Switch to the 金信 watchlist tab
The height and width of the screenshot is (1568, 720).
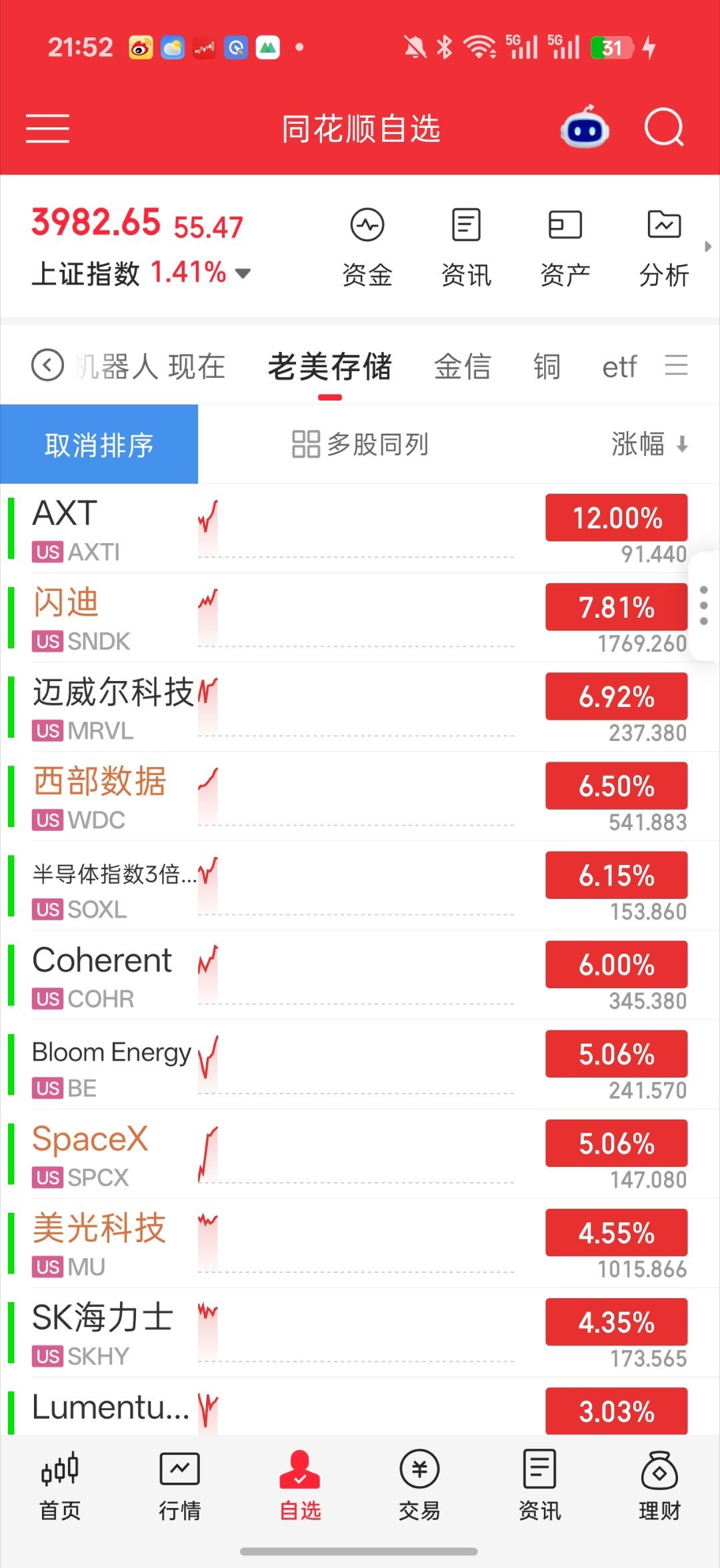(463, 367)
